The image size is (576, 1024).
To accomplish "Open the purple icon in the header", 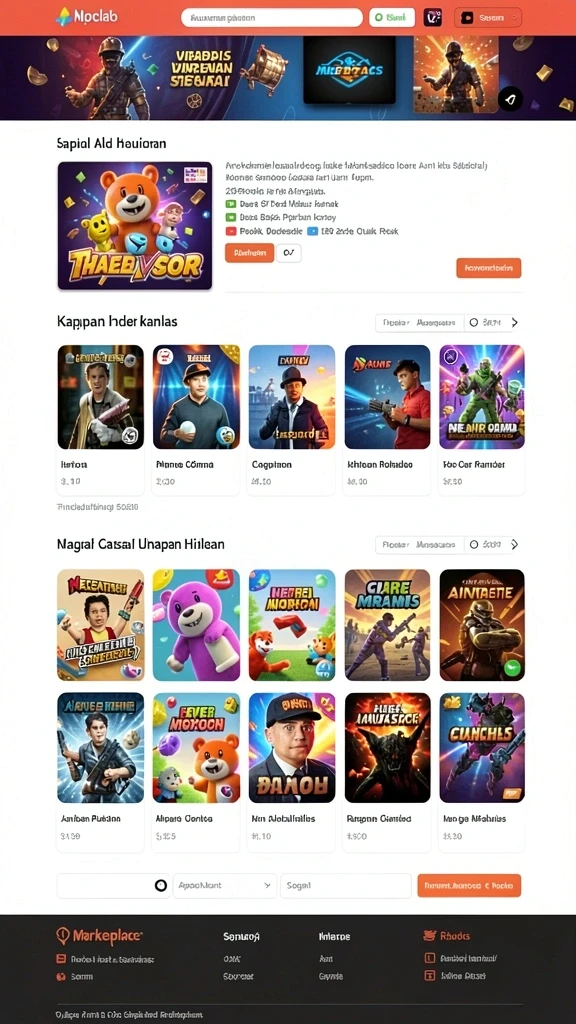I will (432, 18).
